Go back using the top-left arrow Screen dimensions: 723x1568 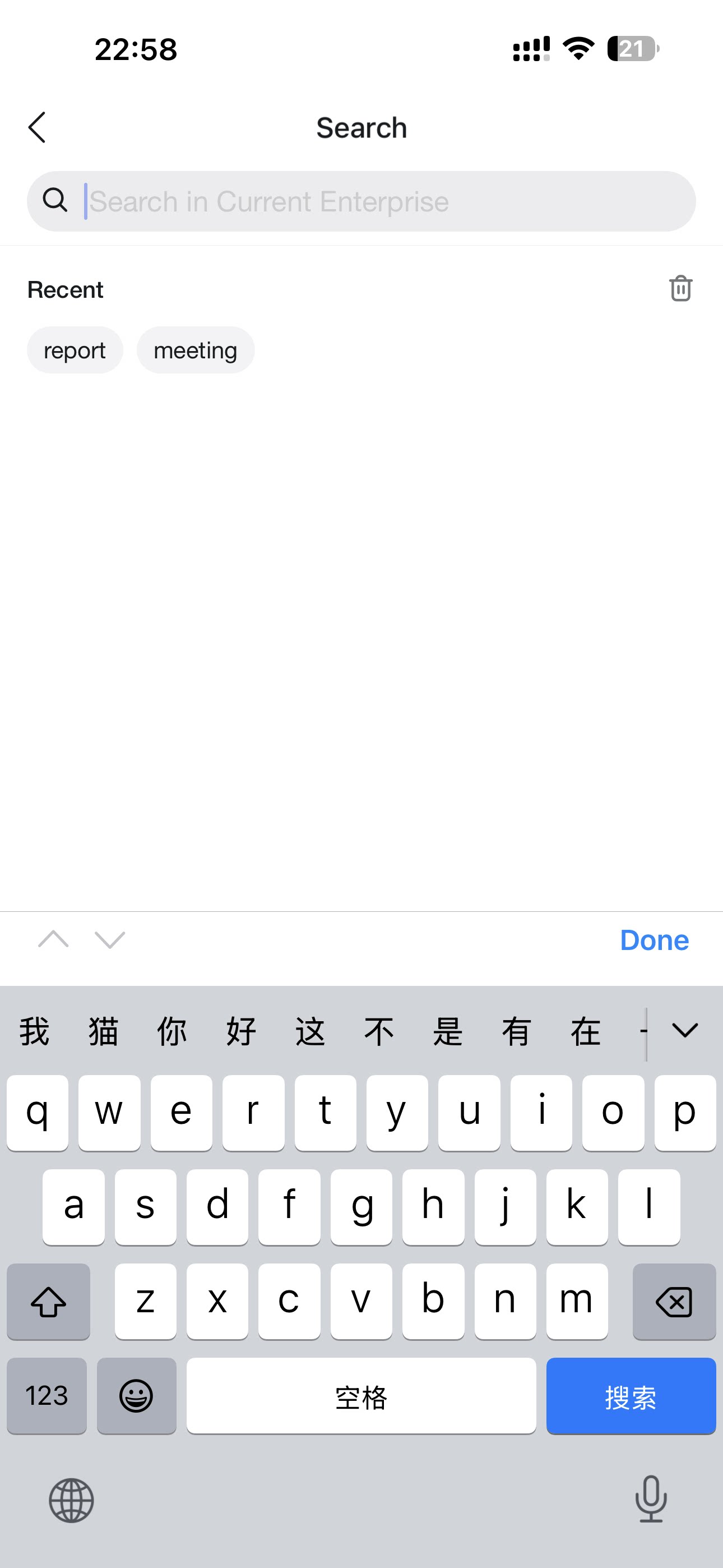tap(37, 127)
